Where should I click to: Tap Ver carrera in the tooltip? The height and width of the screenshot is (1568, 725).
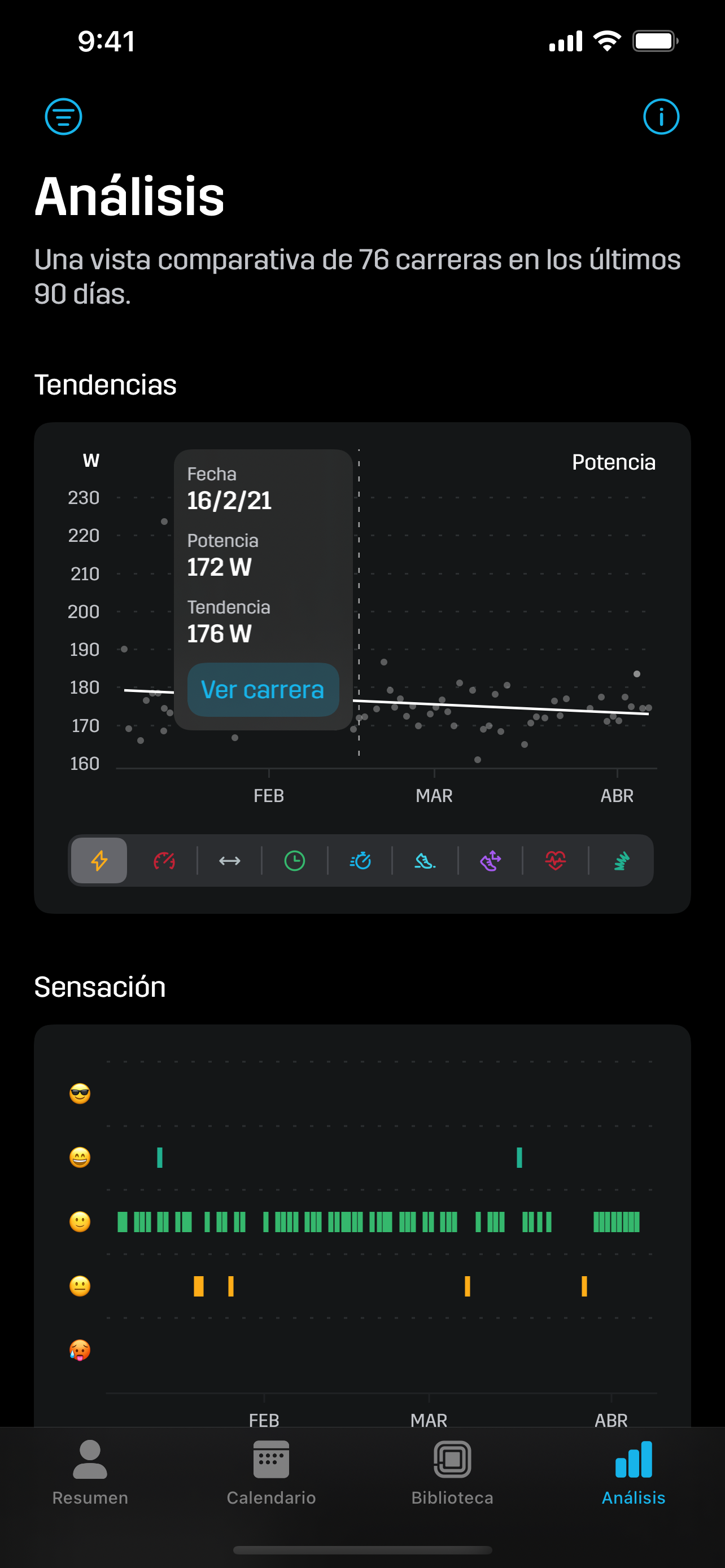[263, 690]
